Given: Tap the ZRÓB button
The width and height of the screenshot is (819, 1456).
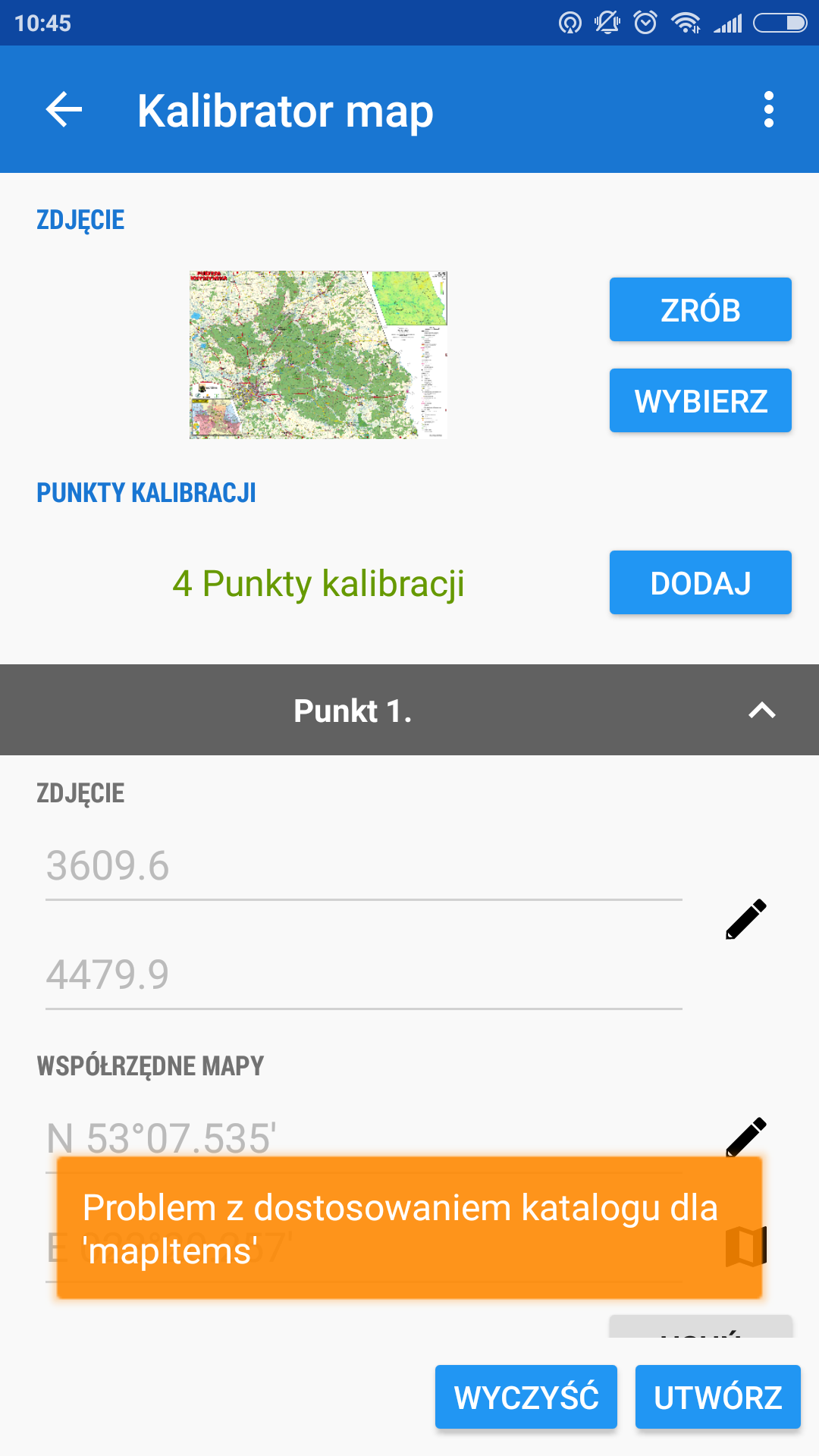Looking at the screenshot, I should point(700,309).
